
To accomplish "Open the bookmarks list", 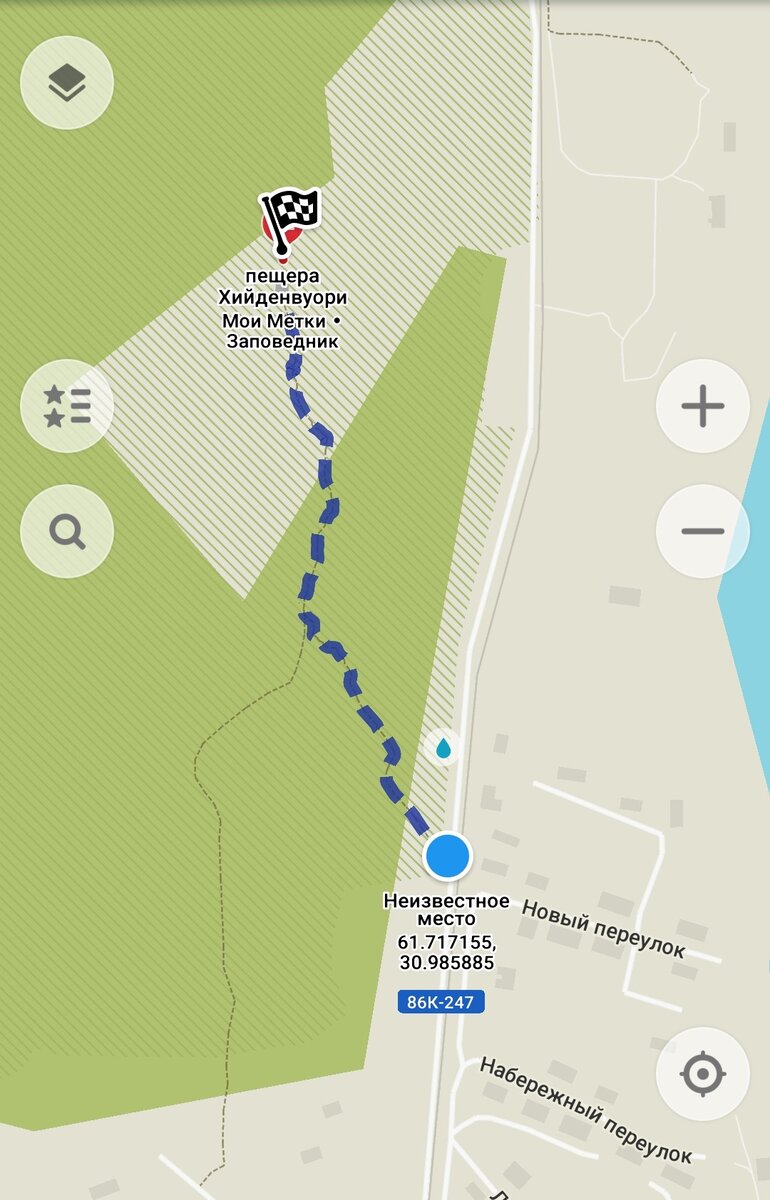I will (67, 406).
